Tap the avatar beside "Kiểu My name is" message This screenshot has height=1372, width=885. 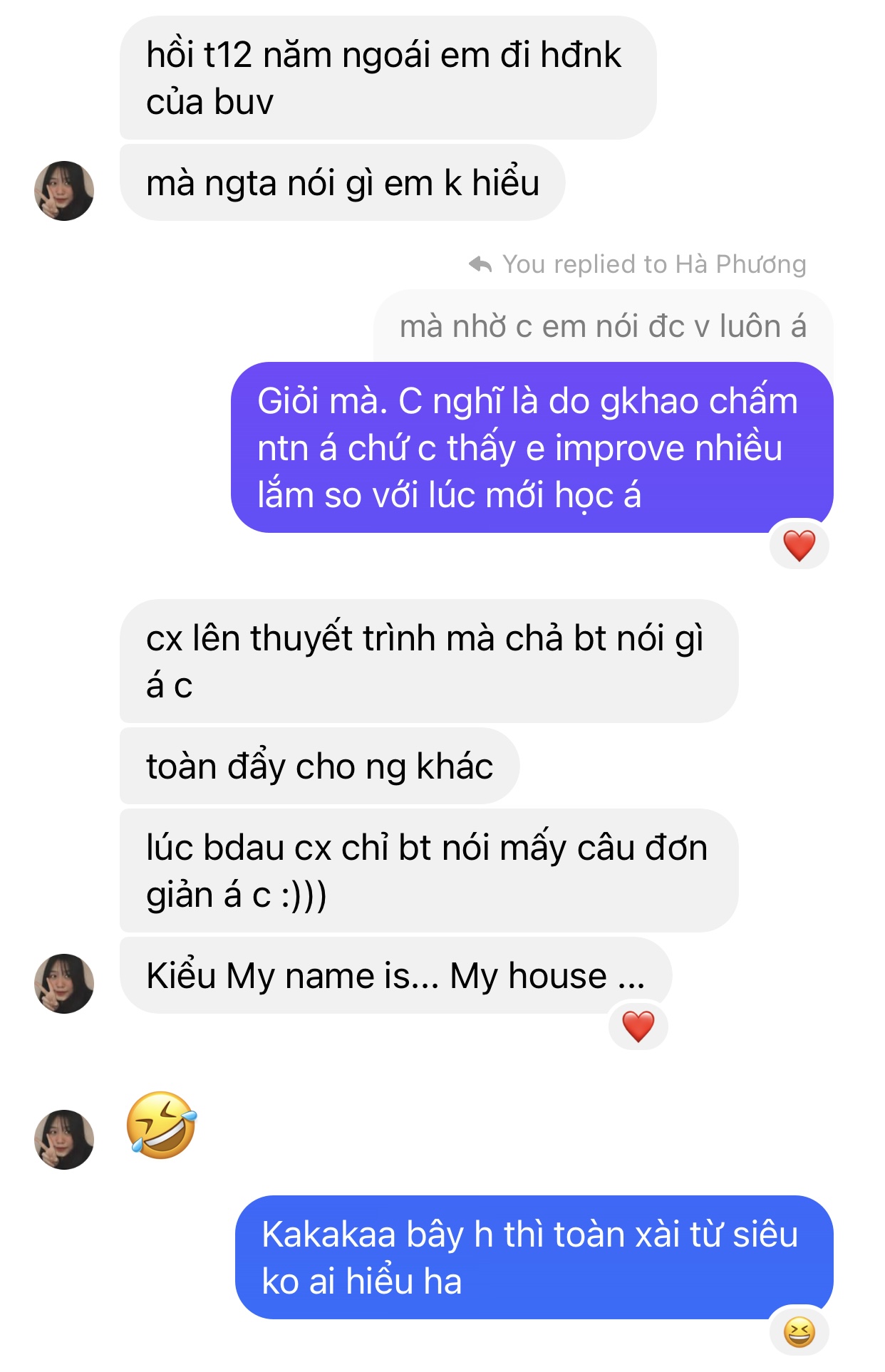64,984
